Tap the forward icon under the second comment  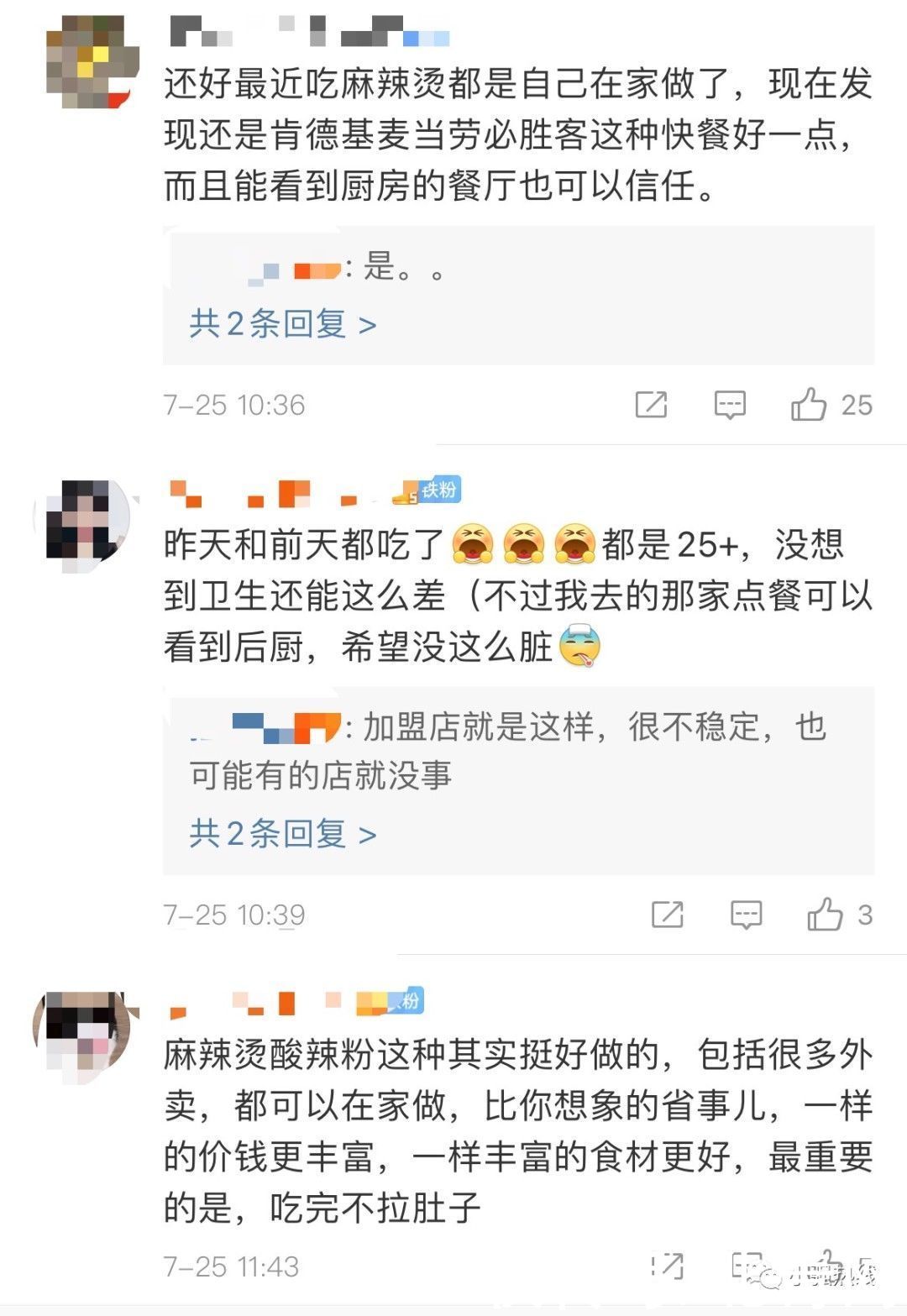point(667,915)
